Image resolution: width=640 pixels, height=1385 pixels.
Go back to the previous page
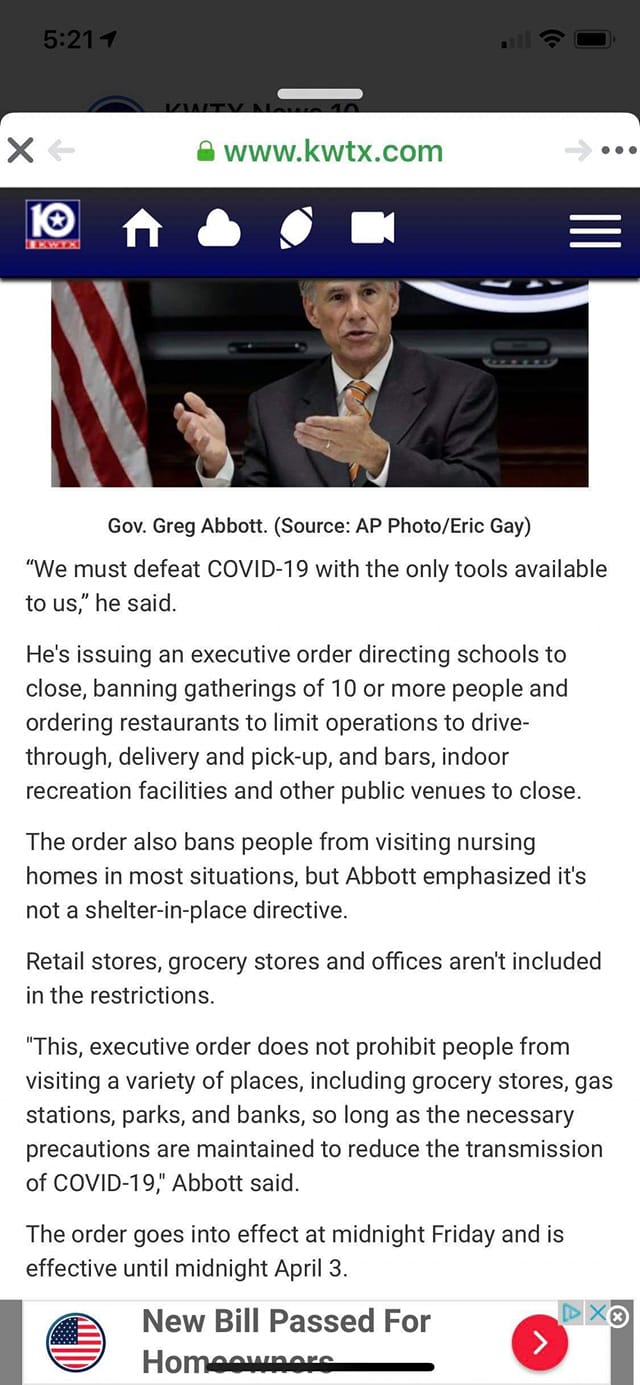(x=62, y=151)
